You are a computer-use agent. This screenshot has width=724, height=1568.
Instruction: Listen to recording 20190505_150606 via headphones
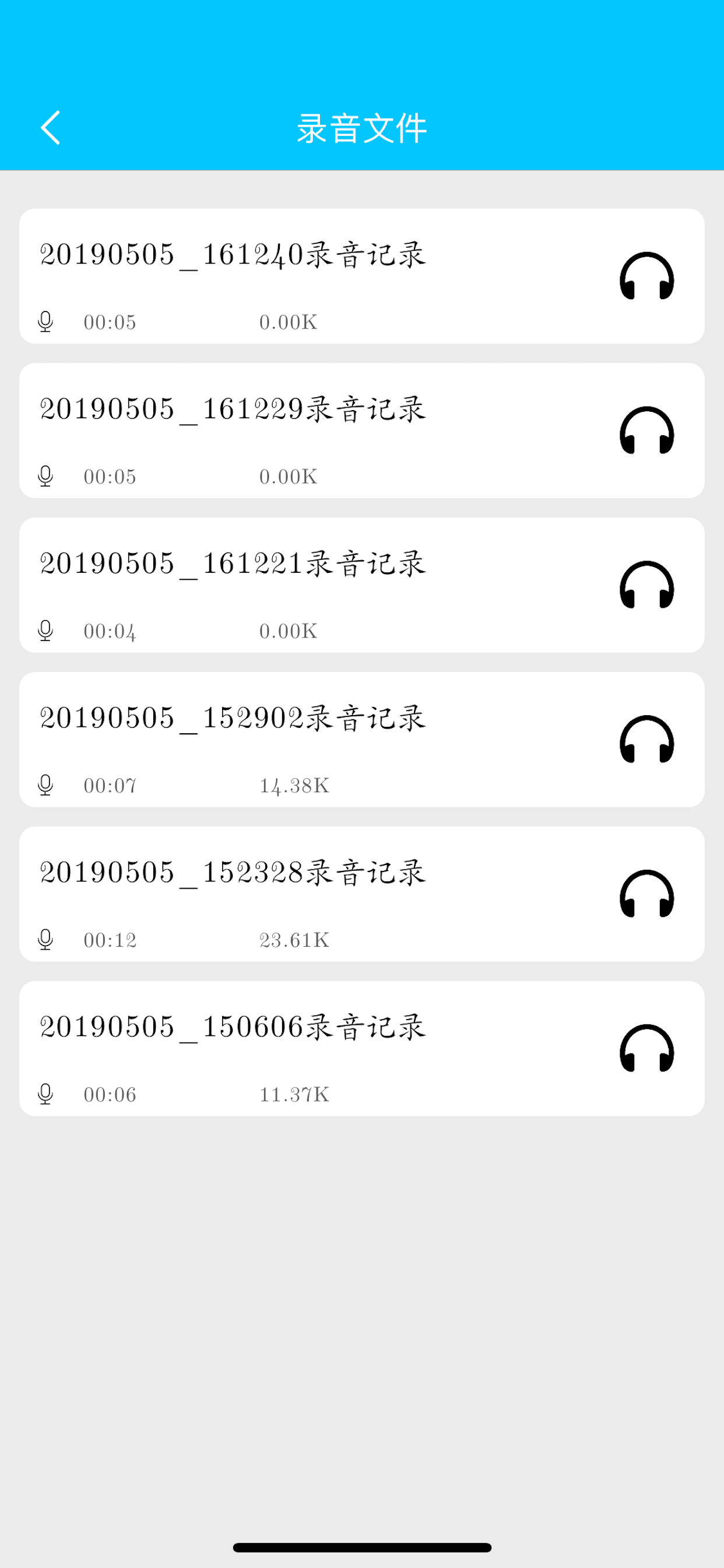(x=646, y=1049)
